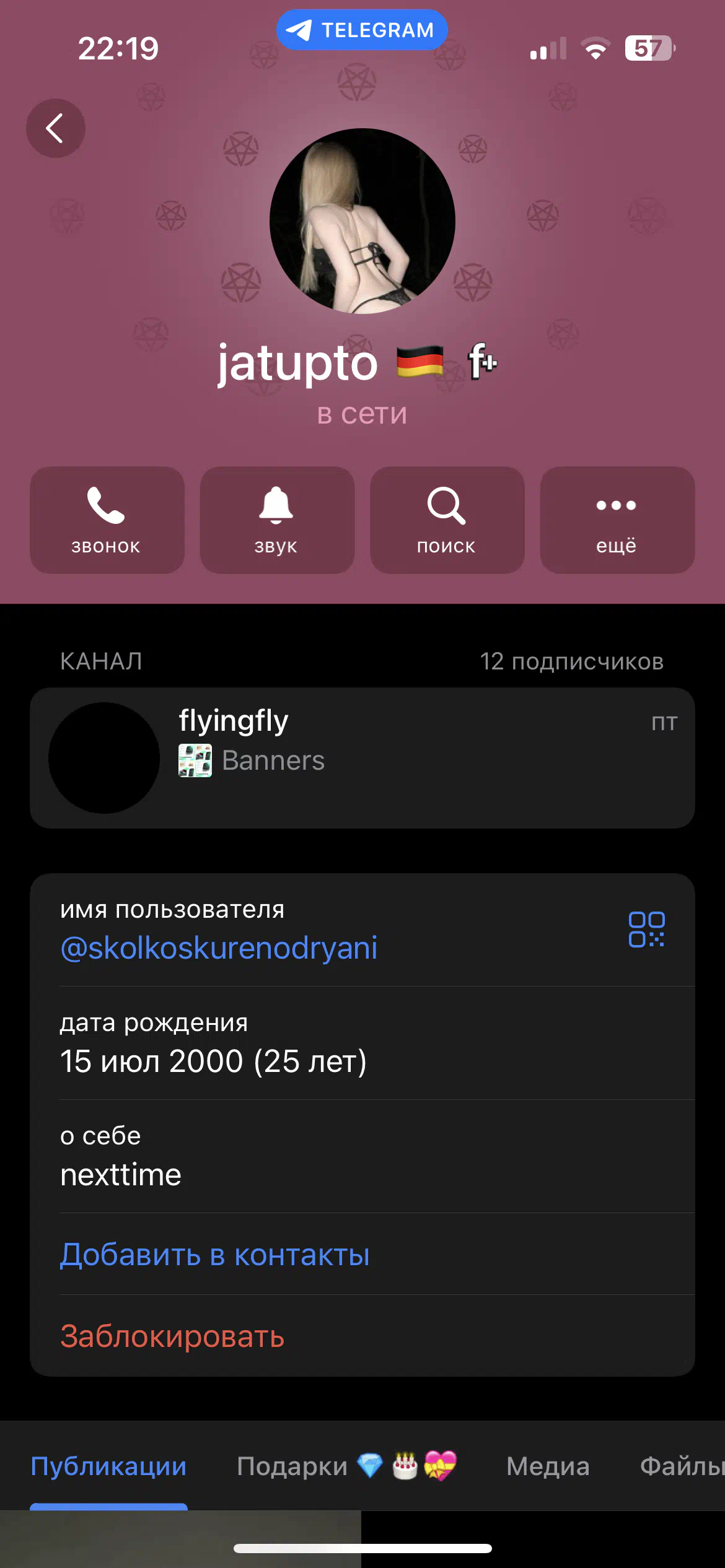Select the Публикации tab

pos(108,1466)
